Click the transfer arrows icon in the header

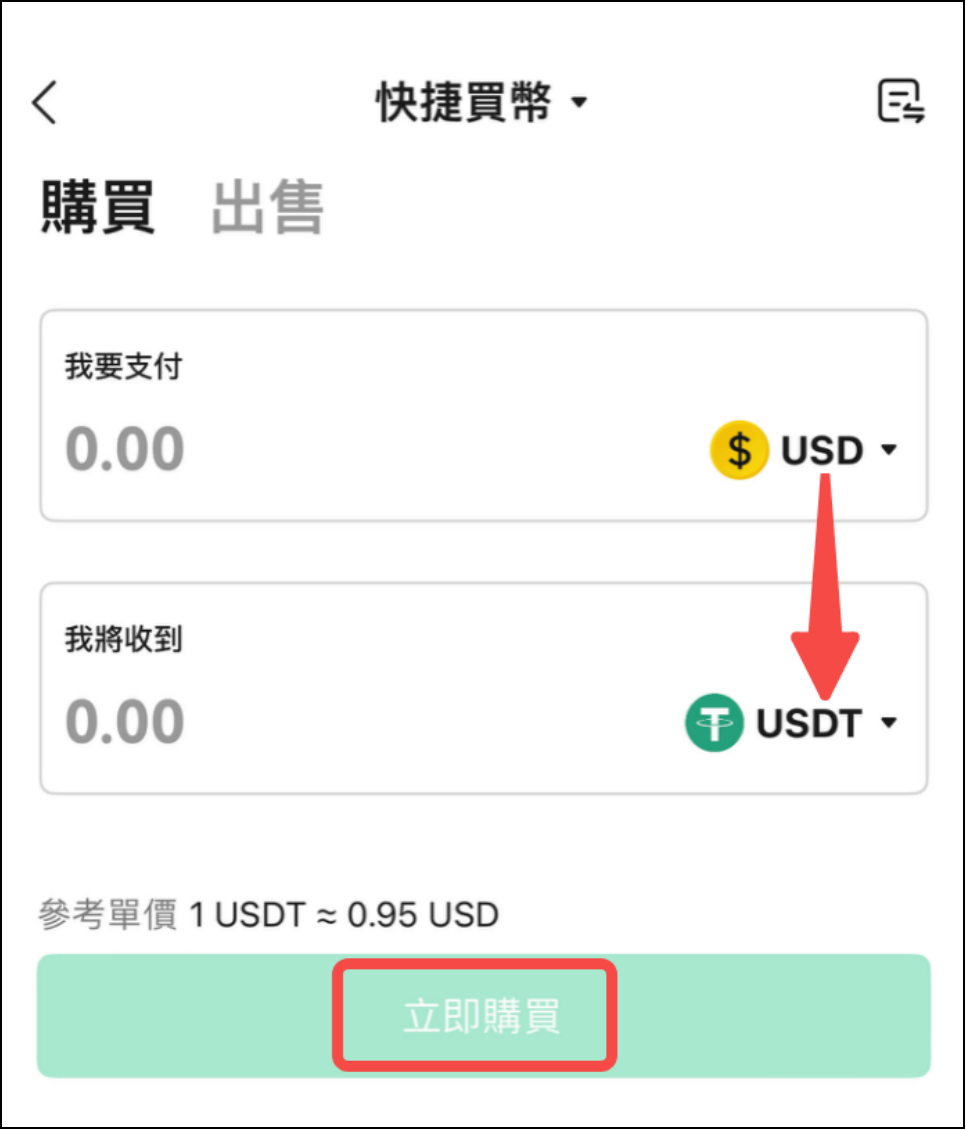(x=901, y=101)
